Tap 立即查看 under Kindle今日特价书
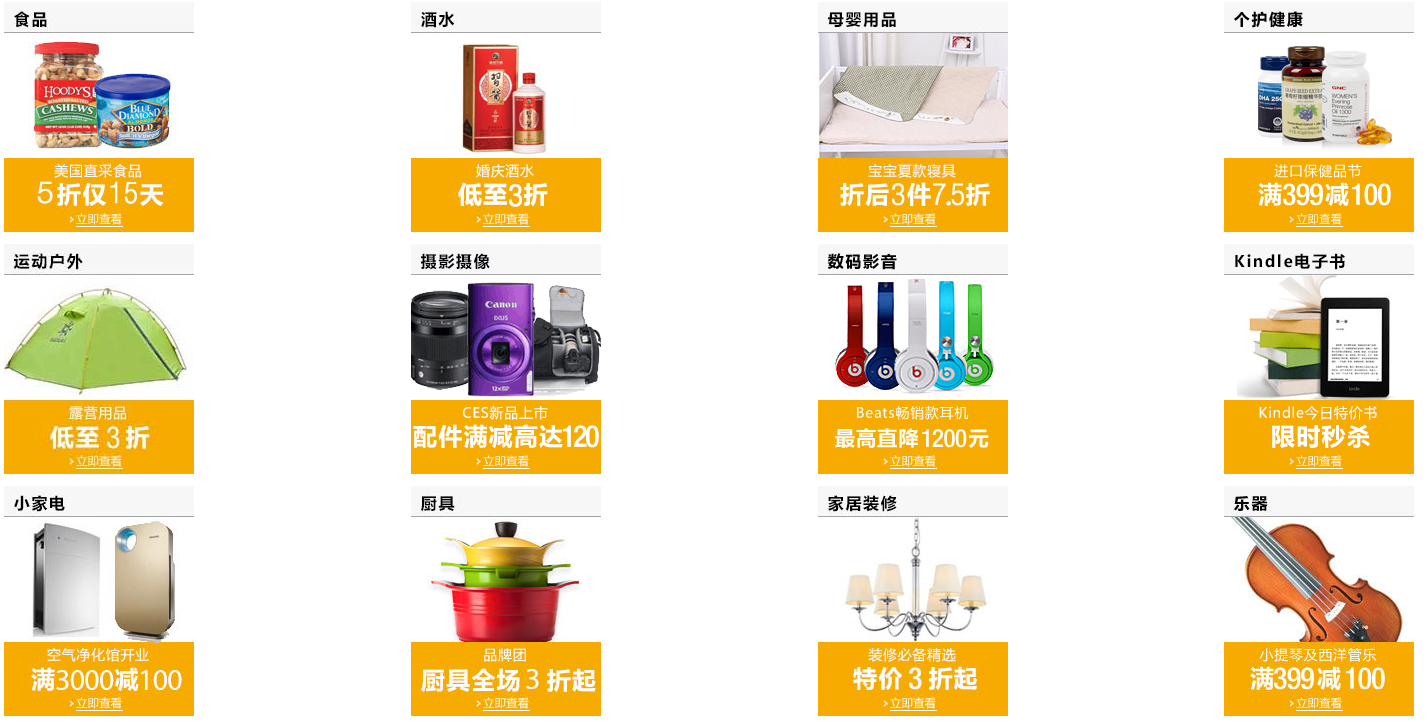Viewport: 1428px width, 722px height. tap(1318, 462)
